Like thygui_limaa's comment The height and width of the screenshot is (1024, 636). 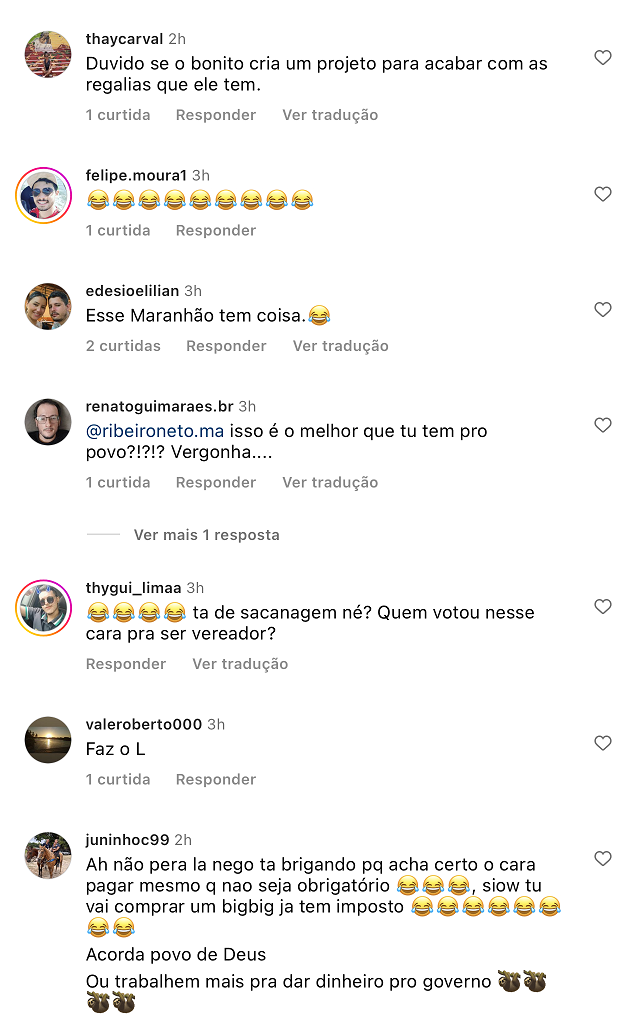tap(603, 607)
